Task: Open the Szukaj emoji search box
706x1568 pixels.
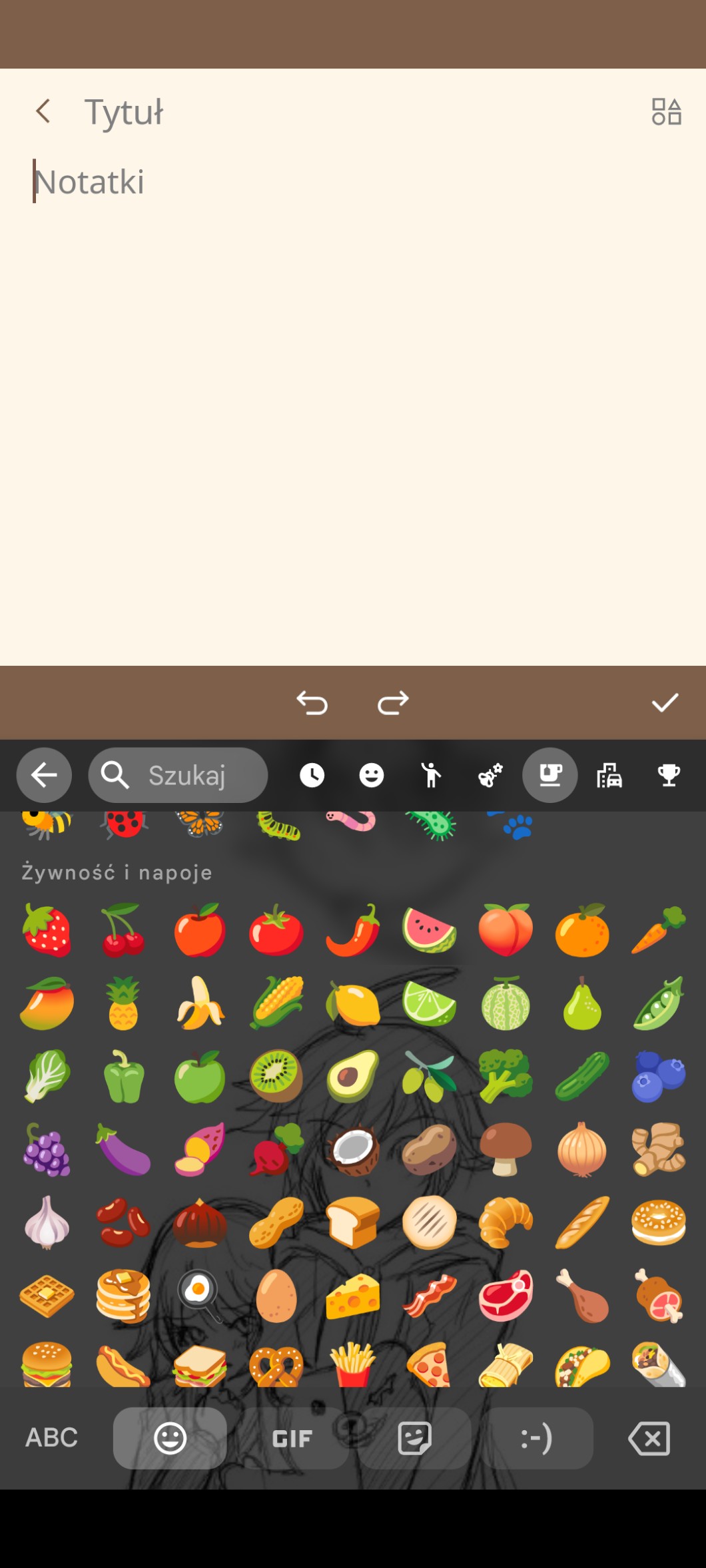Action: point(178,775)
